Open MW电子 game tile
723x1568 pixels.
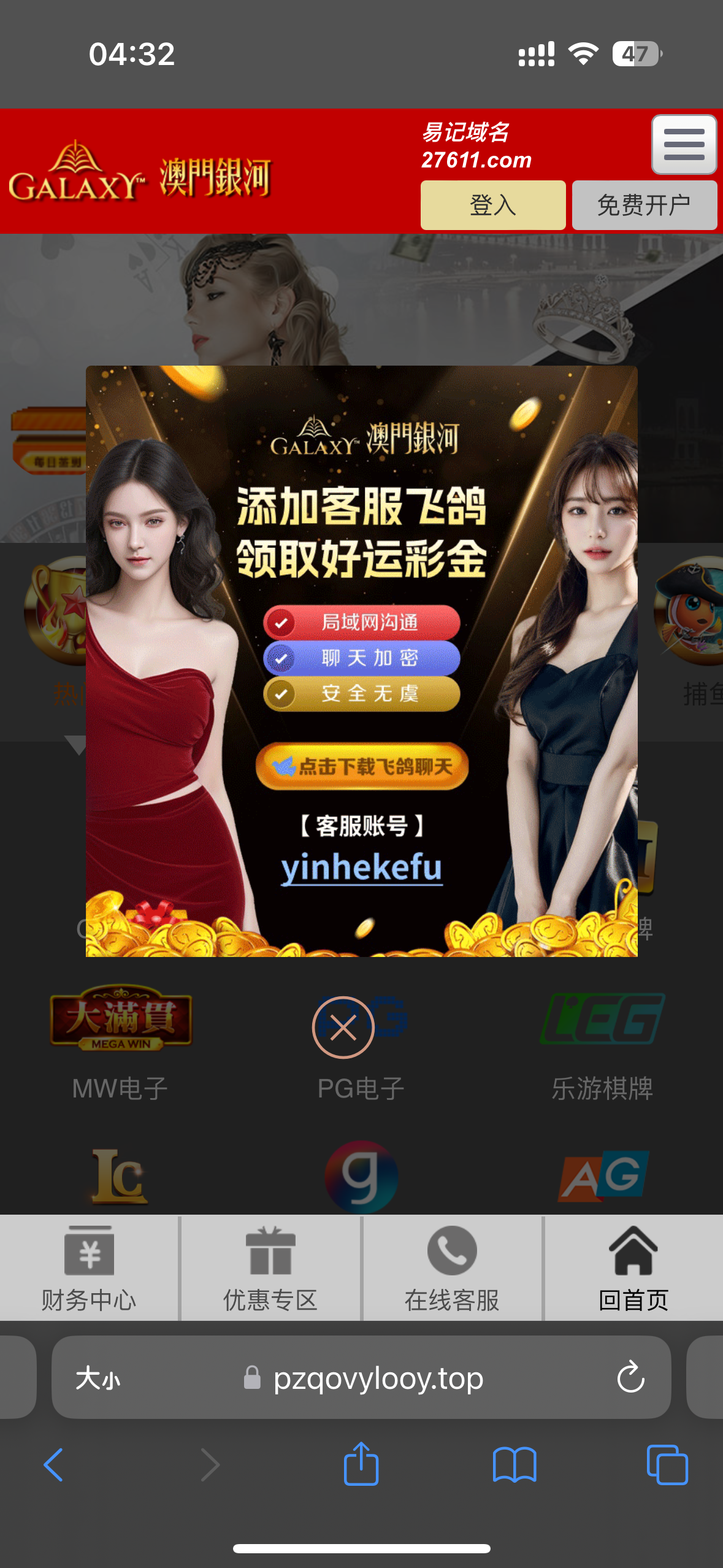pos(120,1043)
